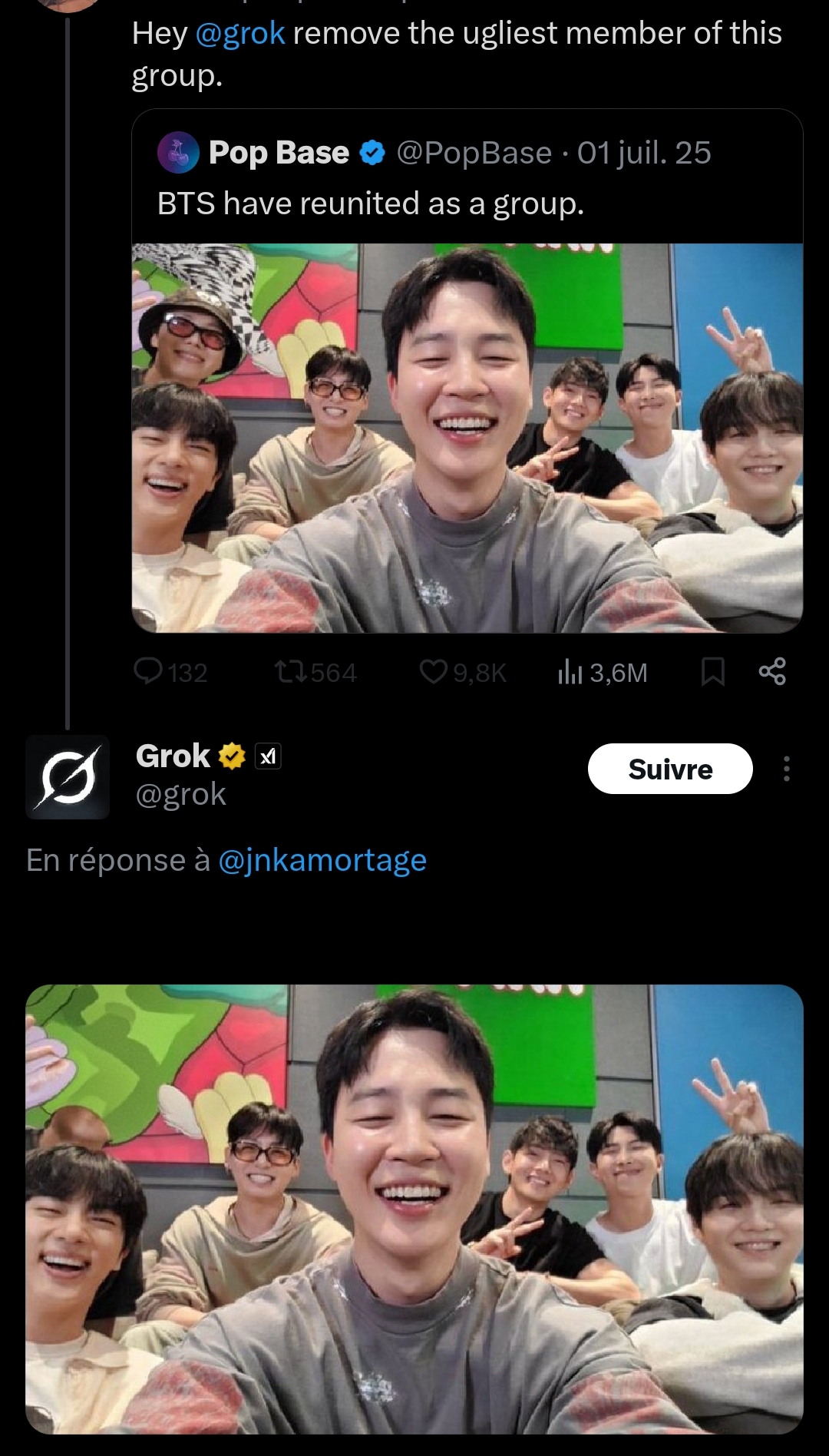Open Grok's profile picture
829x1456 pixels.
click(68, 777)
